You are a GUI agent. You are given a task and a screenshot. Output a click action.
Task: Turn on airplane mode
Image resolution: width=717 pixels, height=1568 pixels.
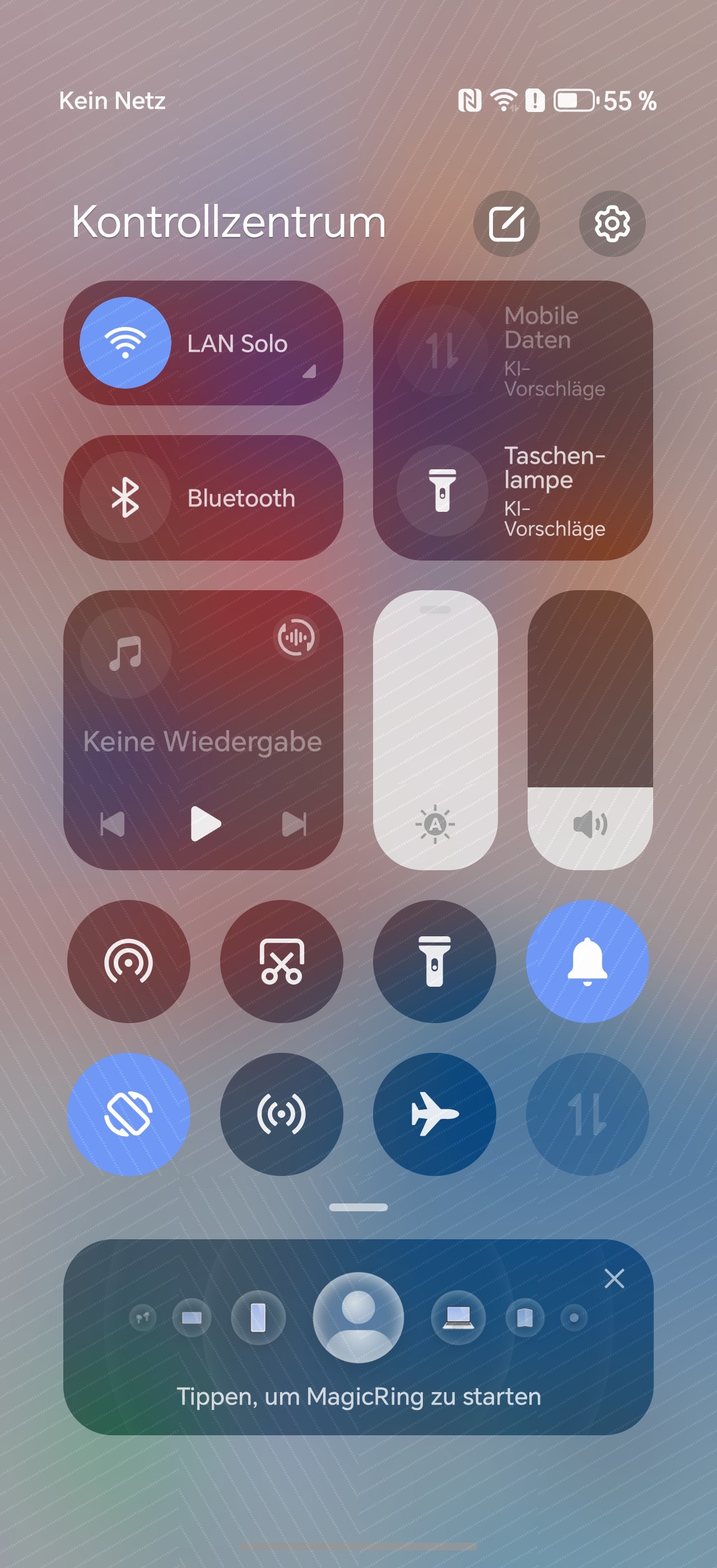[x=435, y=1114]
